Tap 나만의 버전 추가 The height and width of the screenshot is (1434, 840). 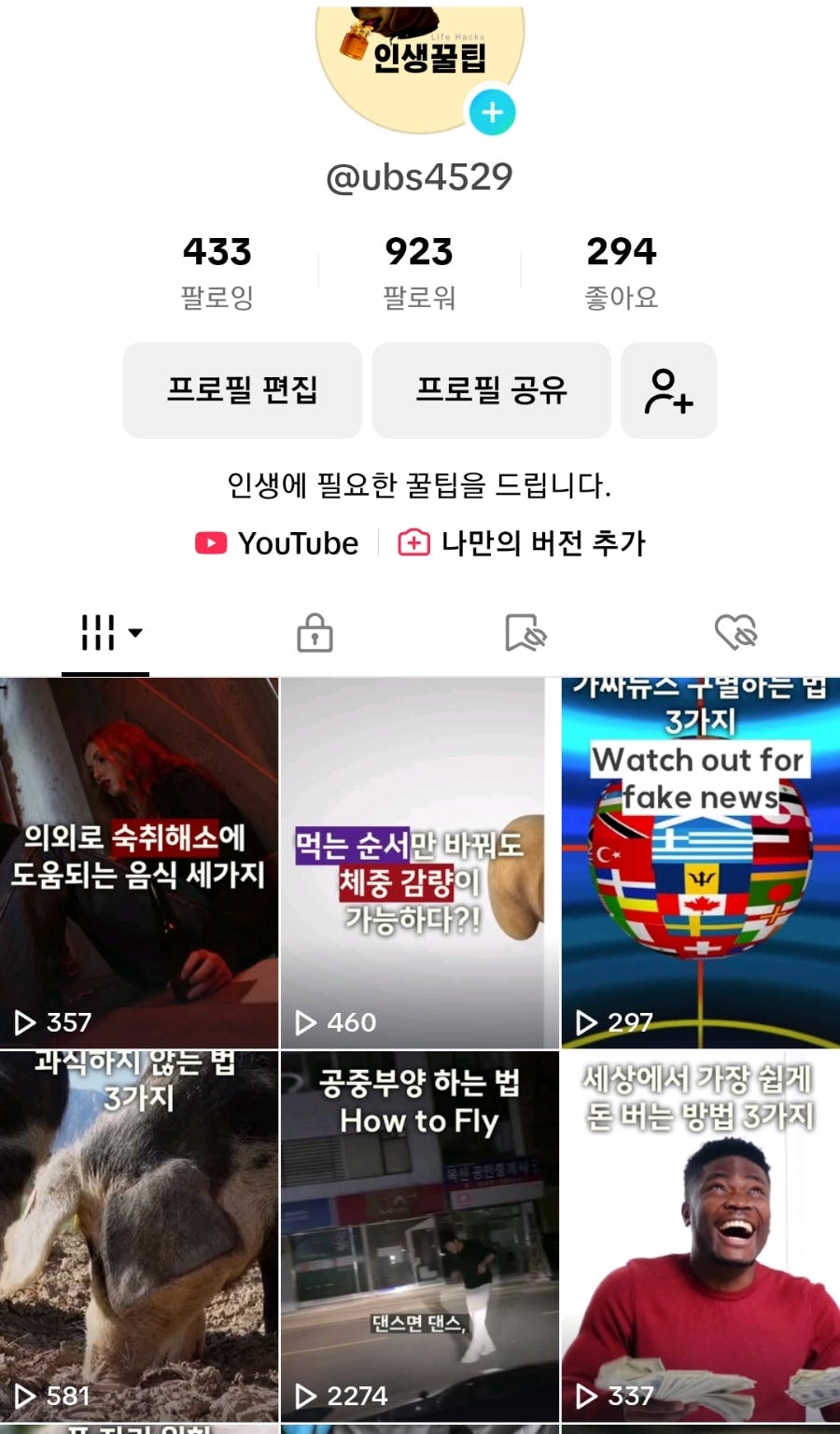(523, 542)
